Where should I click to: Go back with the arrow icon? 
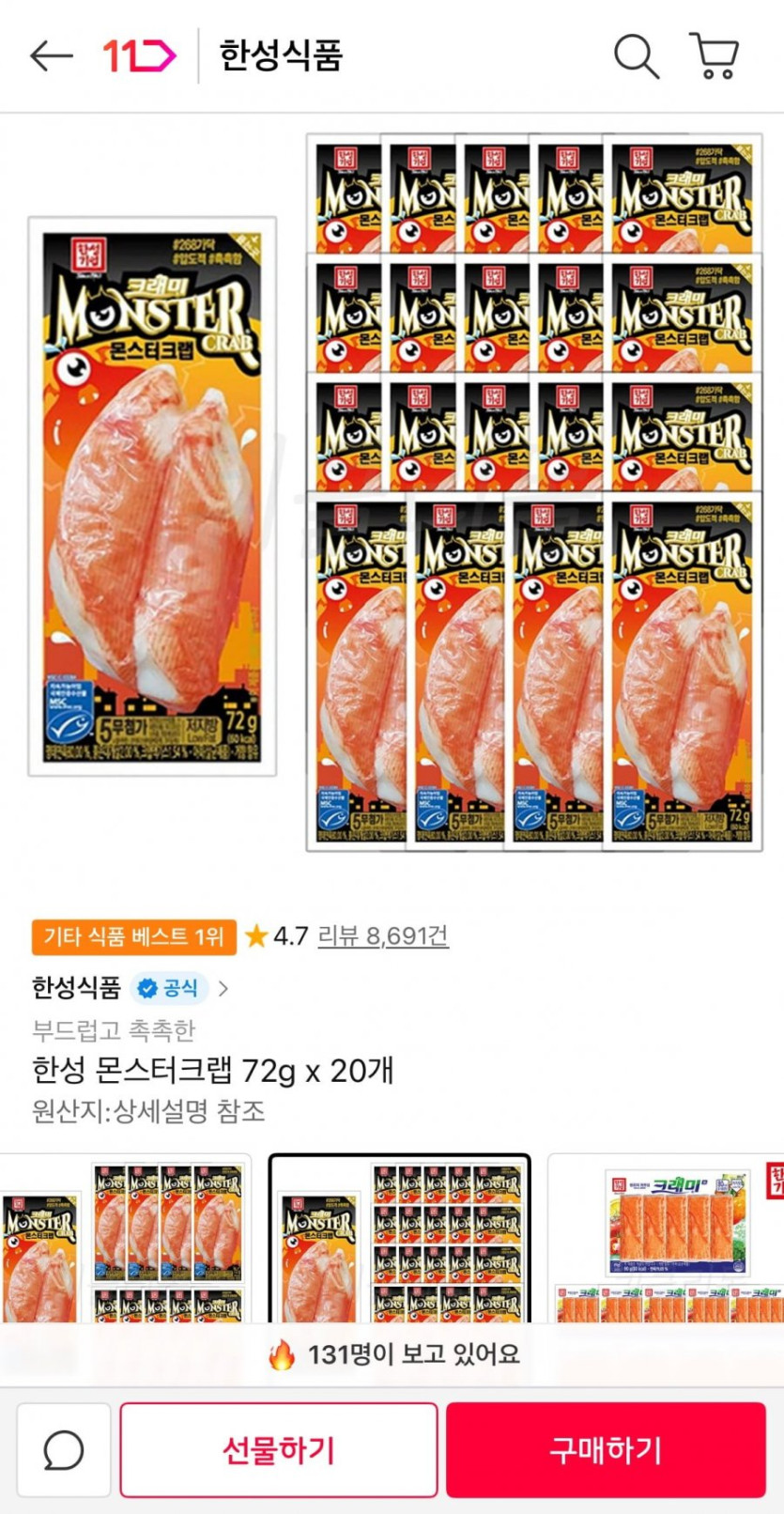pyautogui.click(x=51, y=56)
